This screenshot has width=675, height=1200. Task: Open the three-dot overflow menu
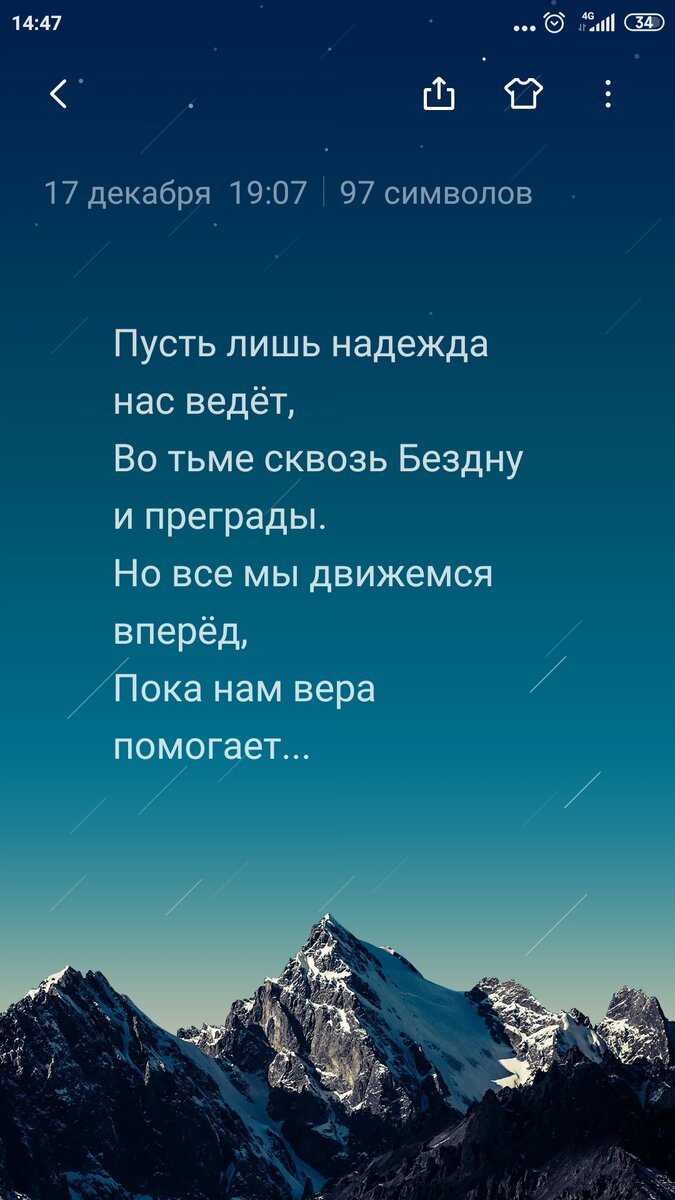tap(608, 94)
